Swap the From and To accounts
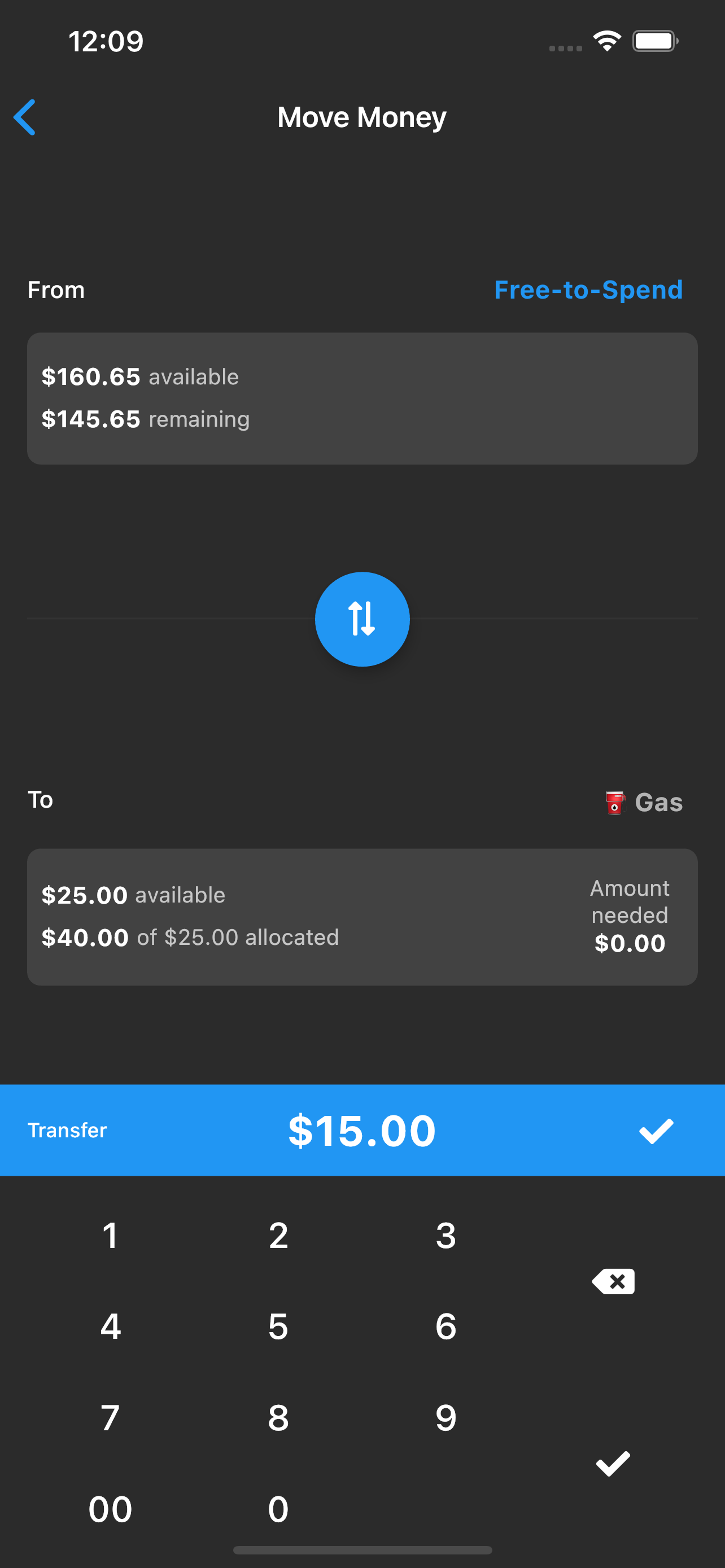This screenshot has width=725, height=1568. pos(362,619)
